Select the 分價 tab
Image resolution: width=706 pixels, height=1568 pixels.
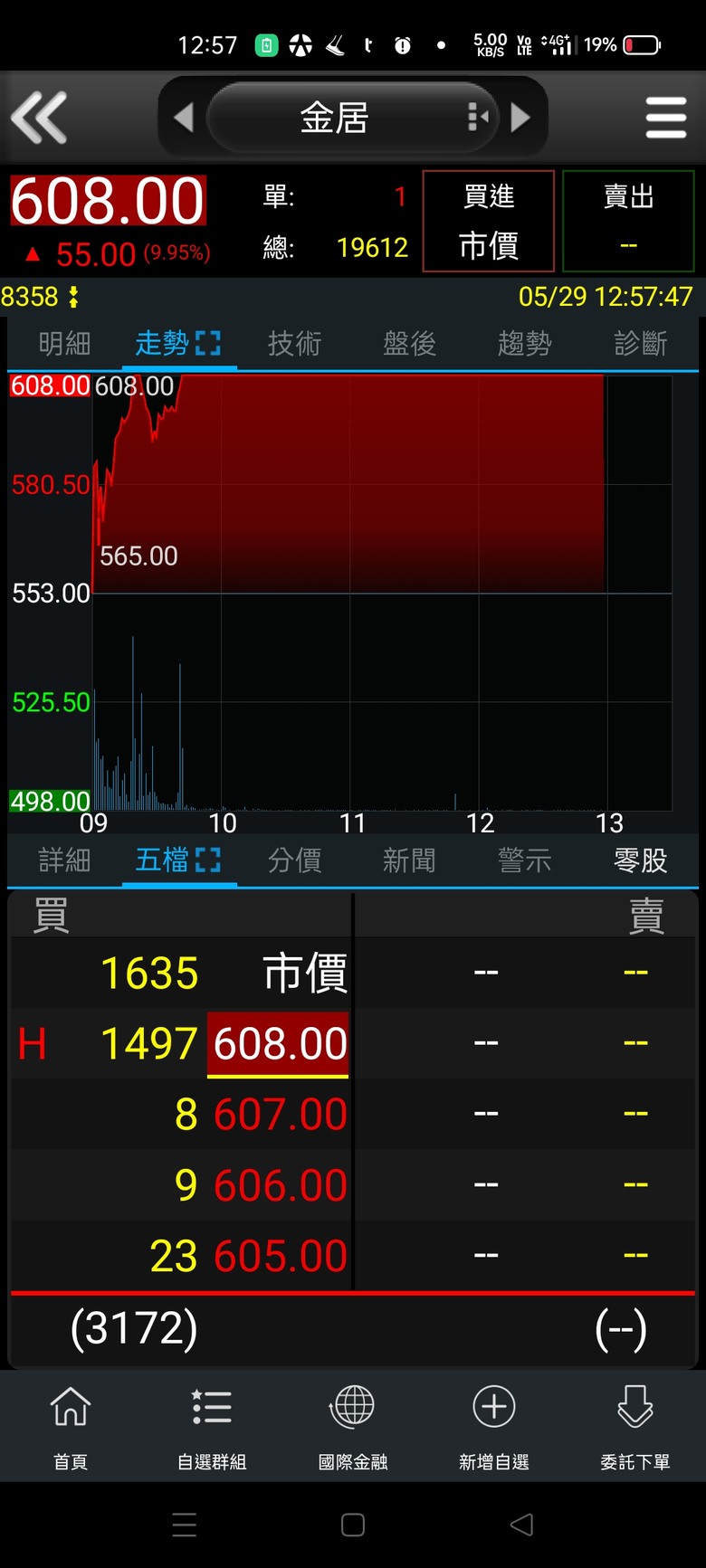[294, 860]
